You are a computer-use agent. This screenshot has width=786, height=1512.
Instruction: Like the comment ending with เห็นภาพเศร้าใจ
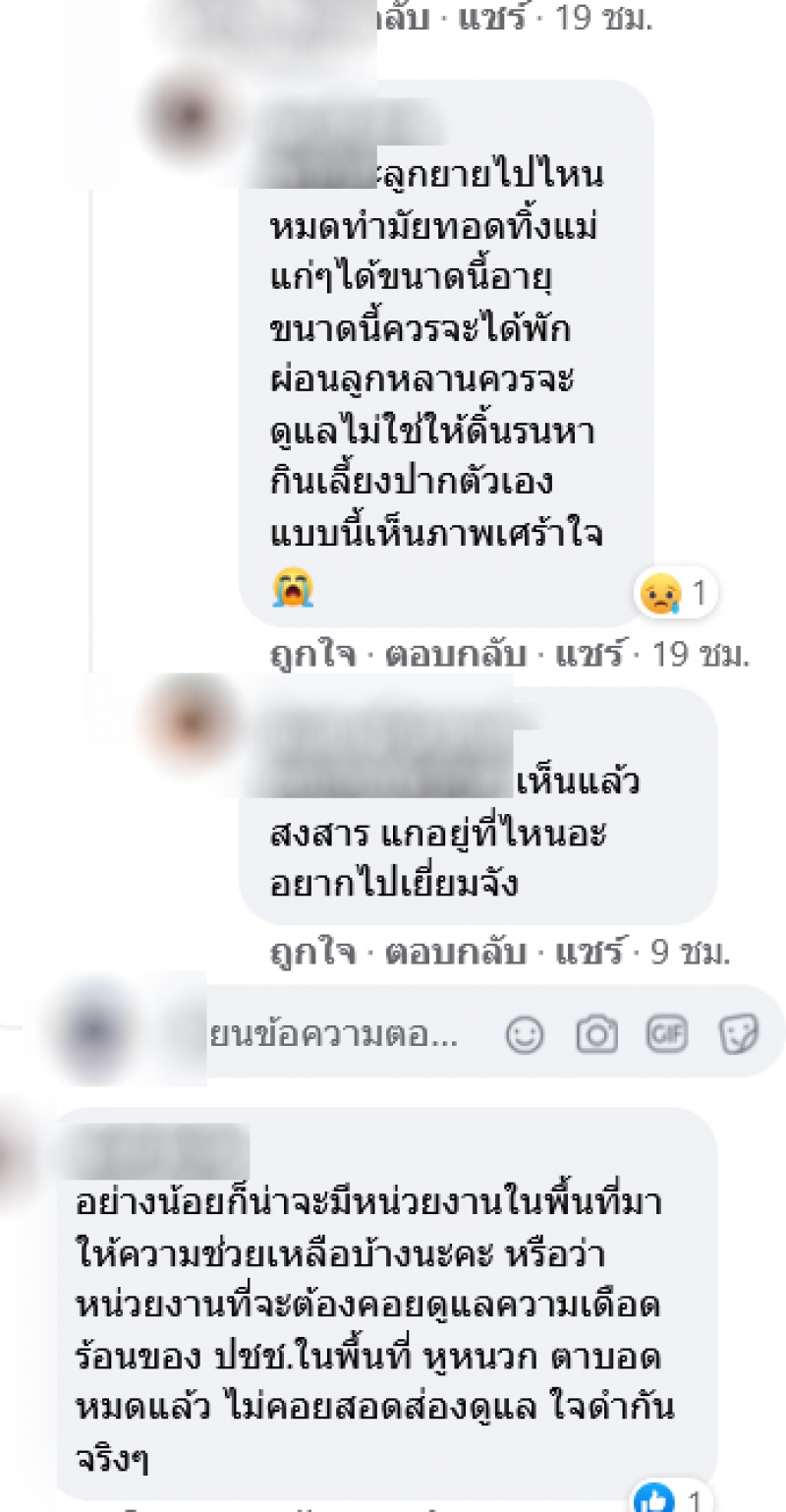pos(312,654)
